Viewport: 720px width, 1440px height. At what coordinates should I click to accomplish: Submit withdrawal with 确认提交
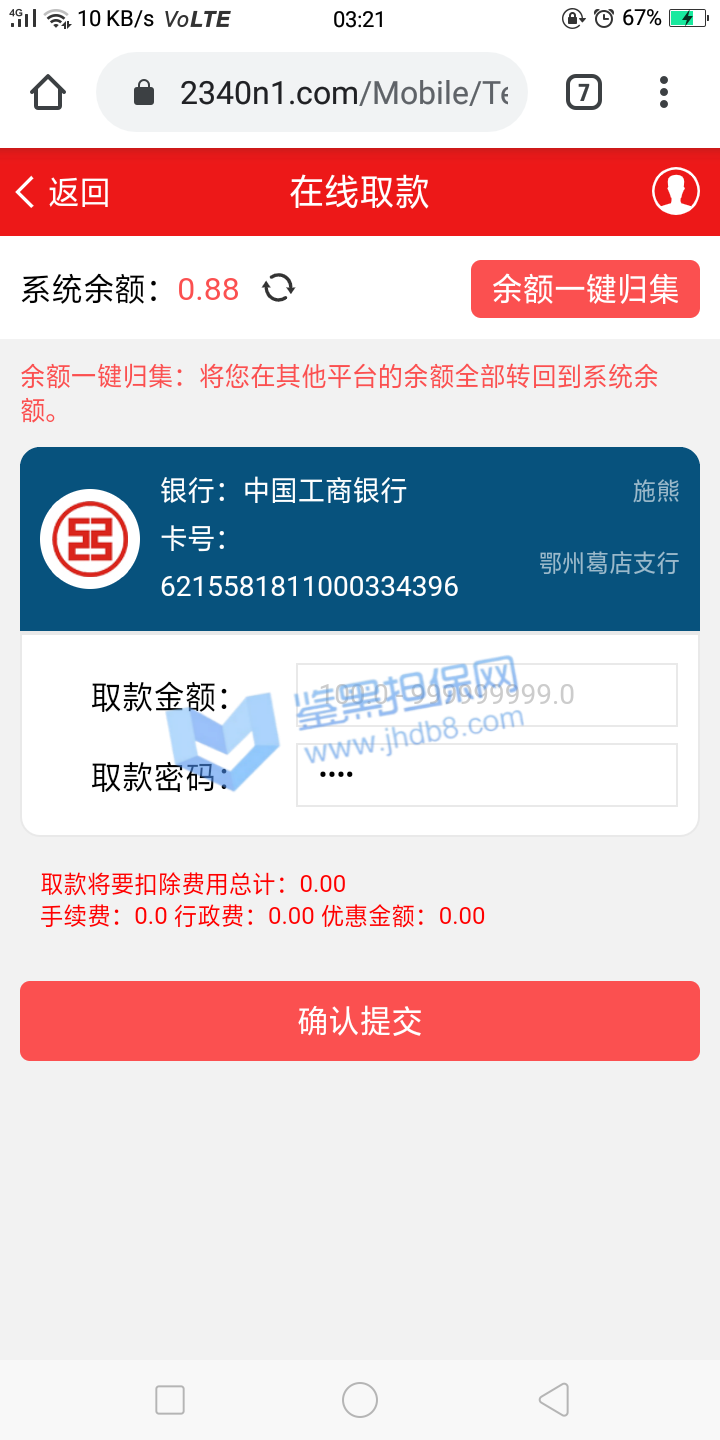360,1021
